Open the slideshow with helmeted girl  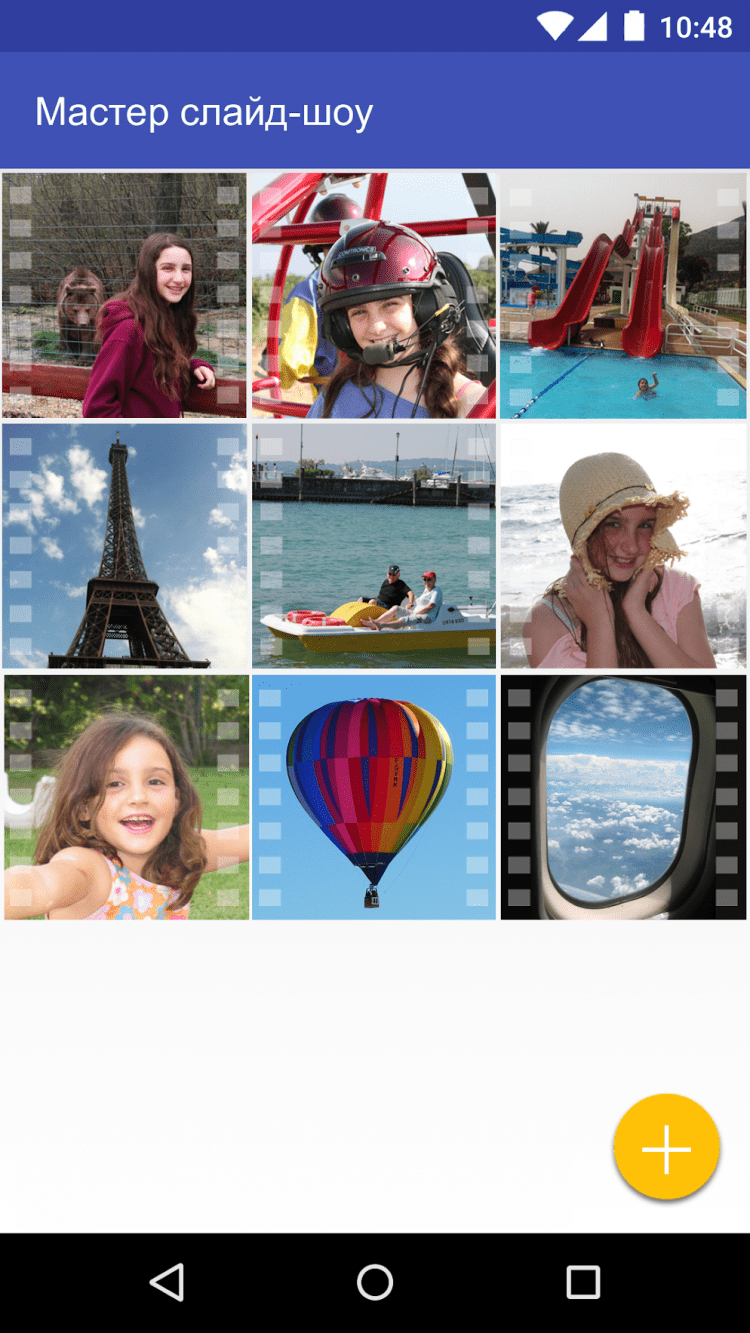(x=374, y=295)
